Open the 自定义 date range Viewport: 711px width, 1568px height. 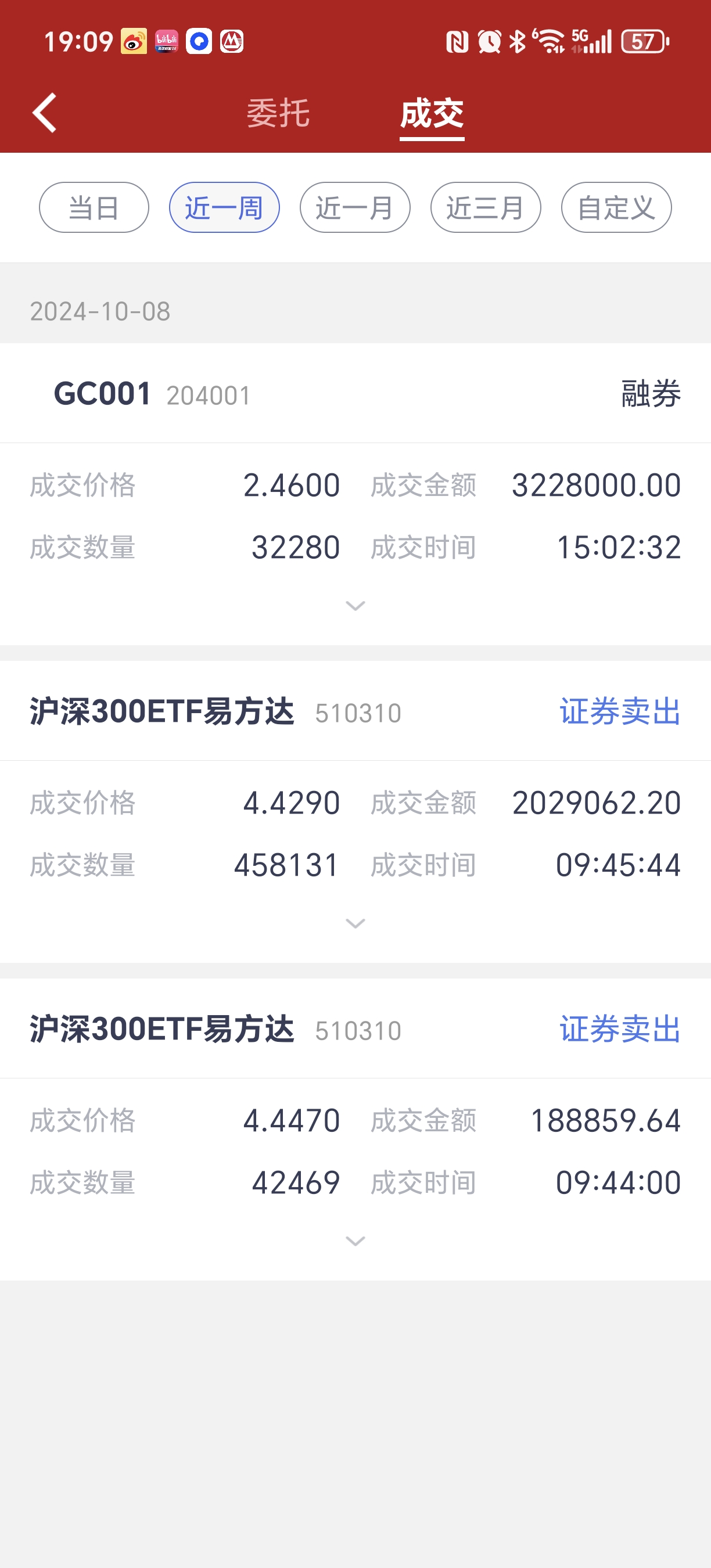[616, 207]
